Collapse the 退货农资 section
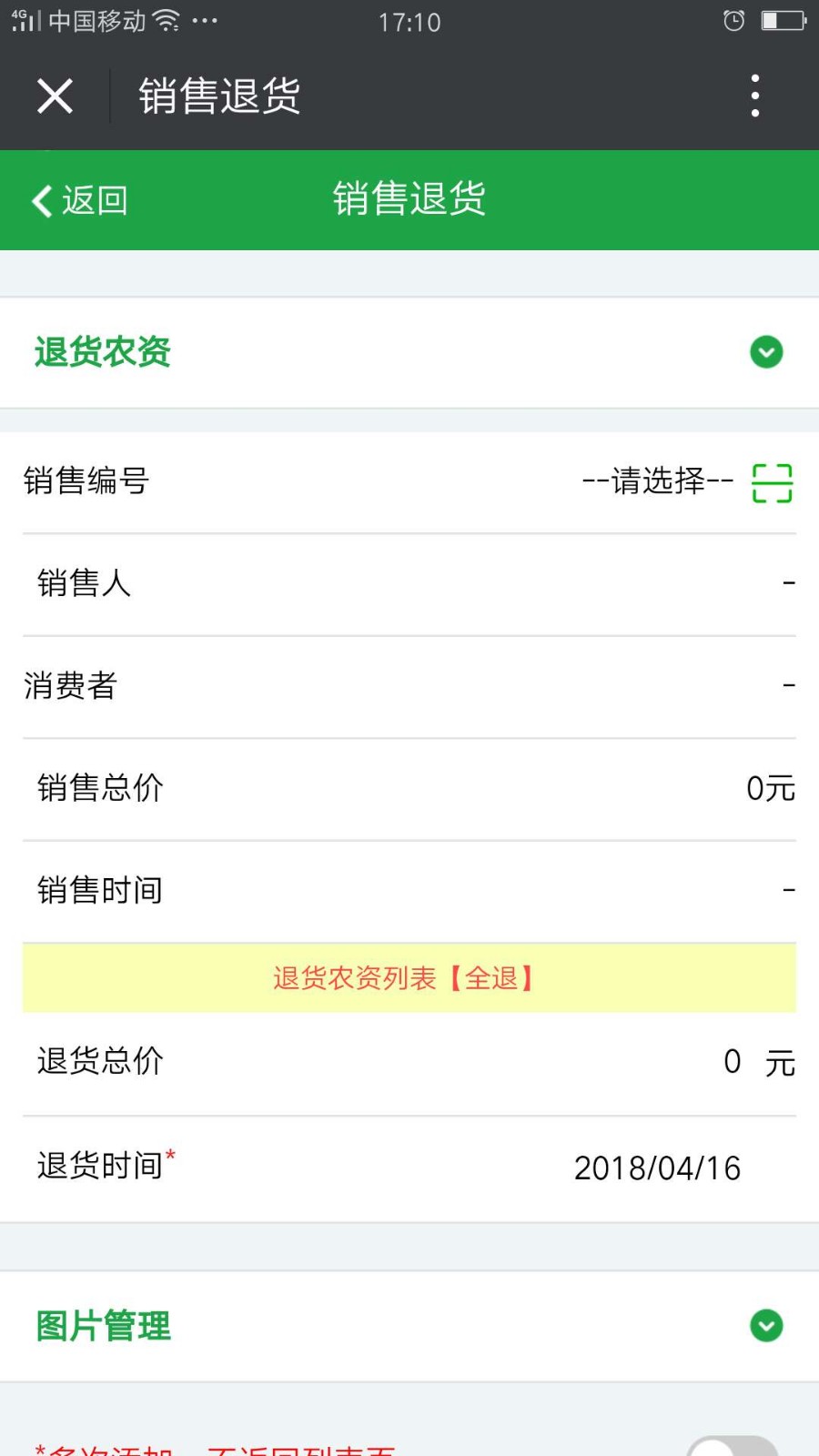This screenshot has height=1456, width=819. point(766,352)
